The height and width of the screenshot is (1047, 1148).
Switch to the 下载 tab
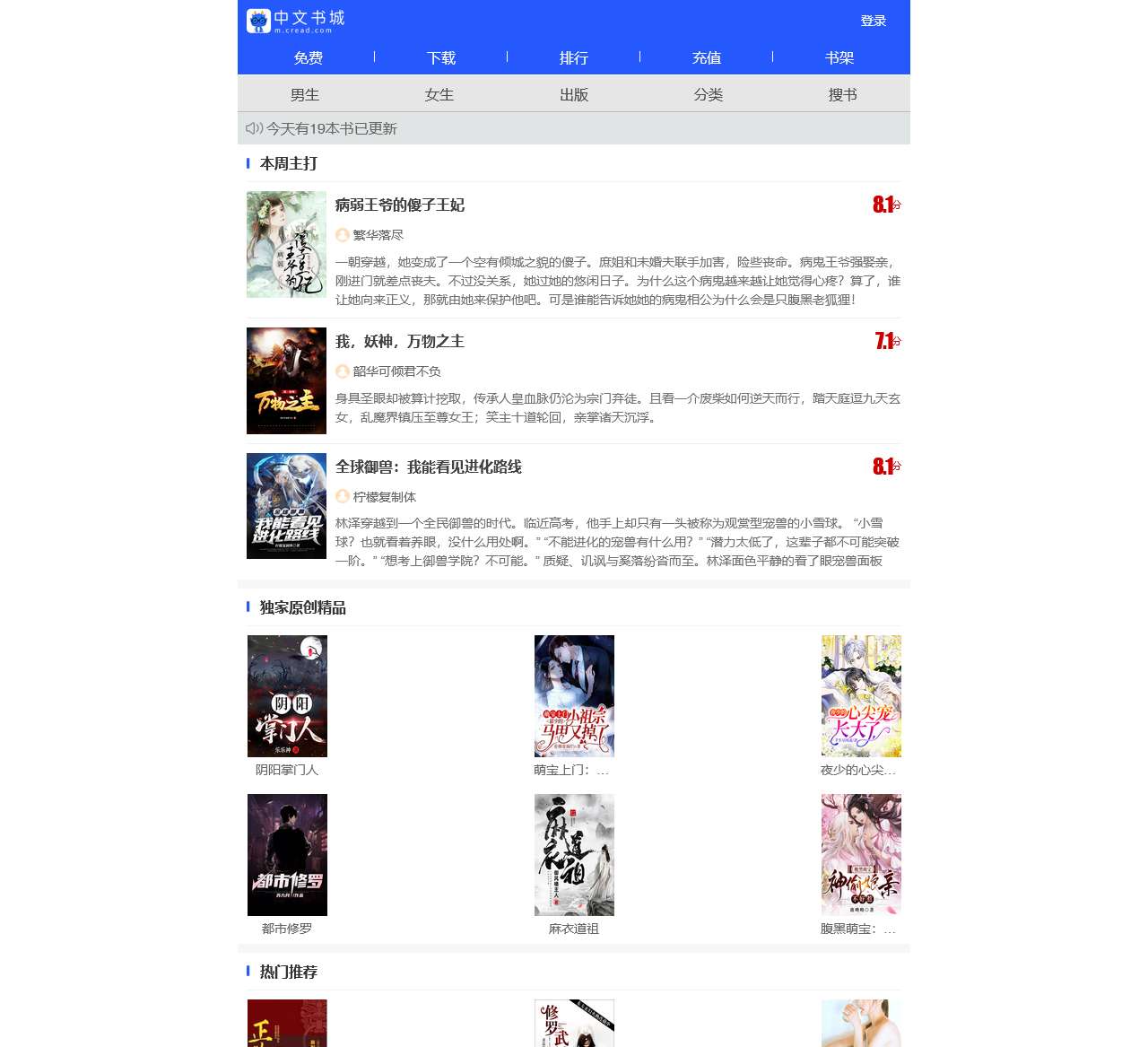440,57
